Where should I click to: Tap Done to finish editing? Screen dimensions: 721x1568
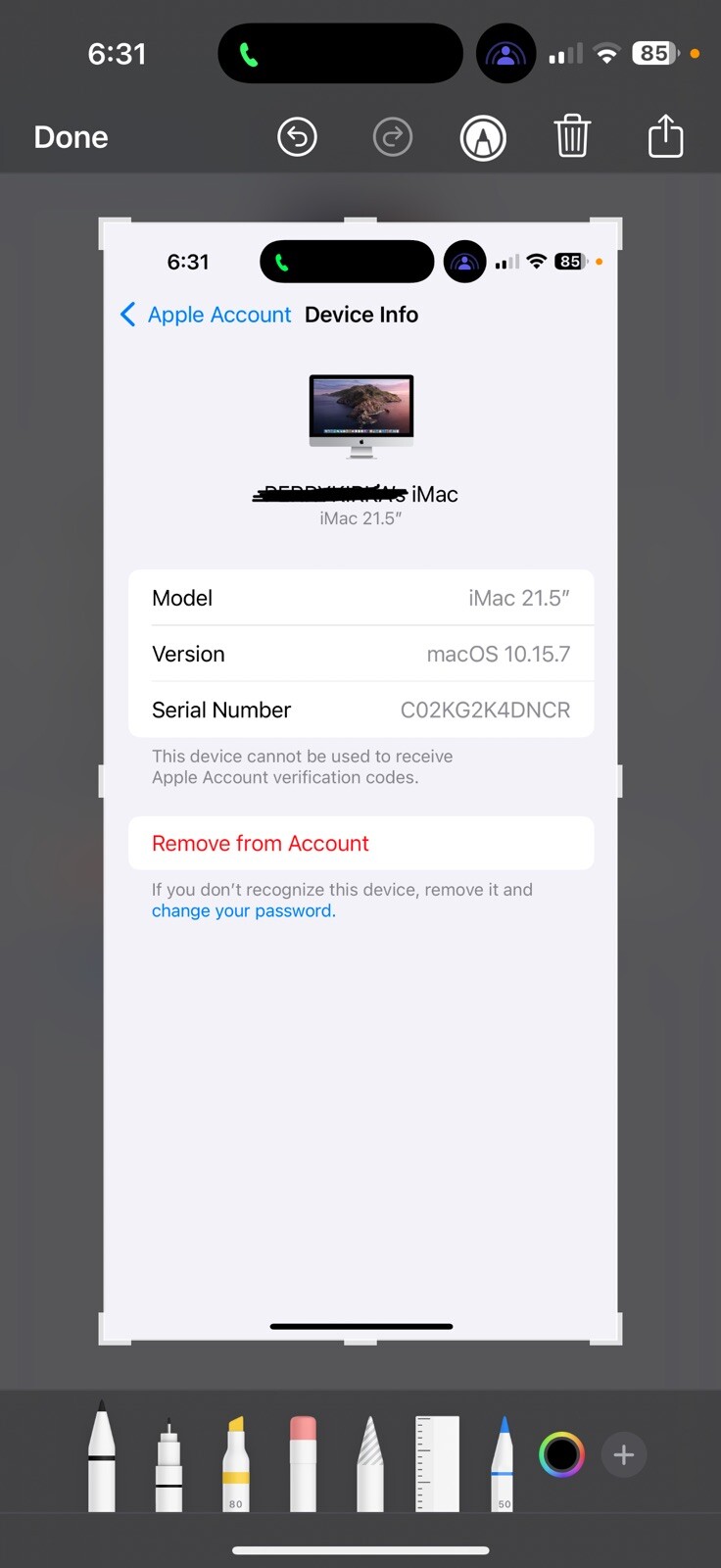(x=71, y=137)
